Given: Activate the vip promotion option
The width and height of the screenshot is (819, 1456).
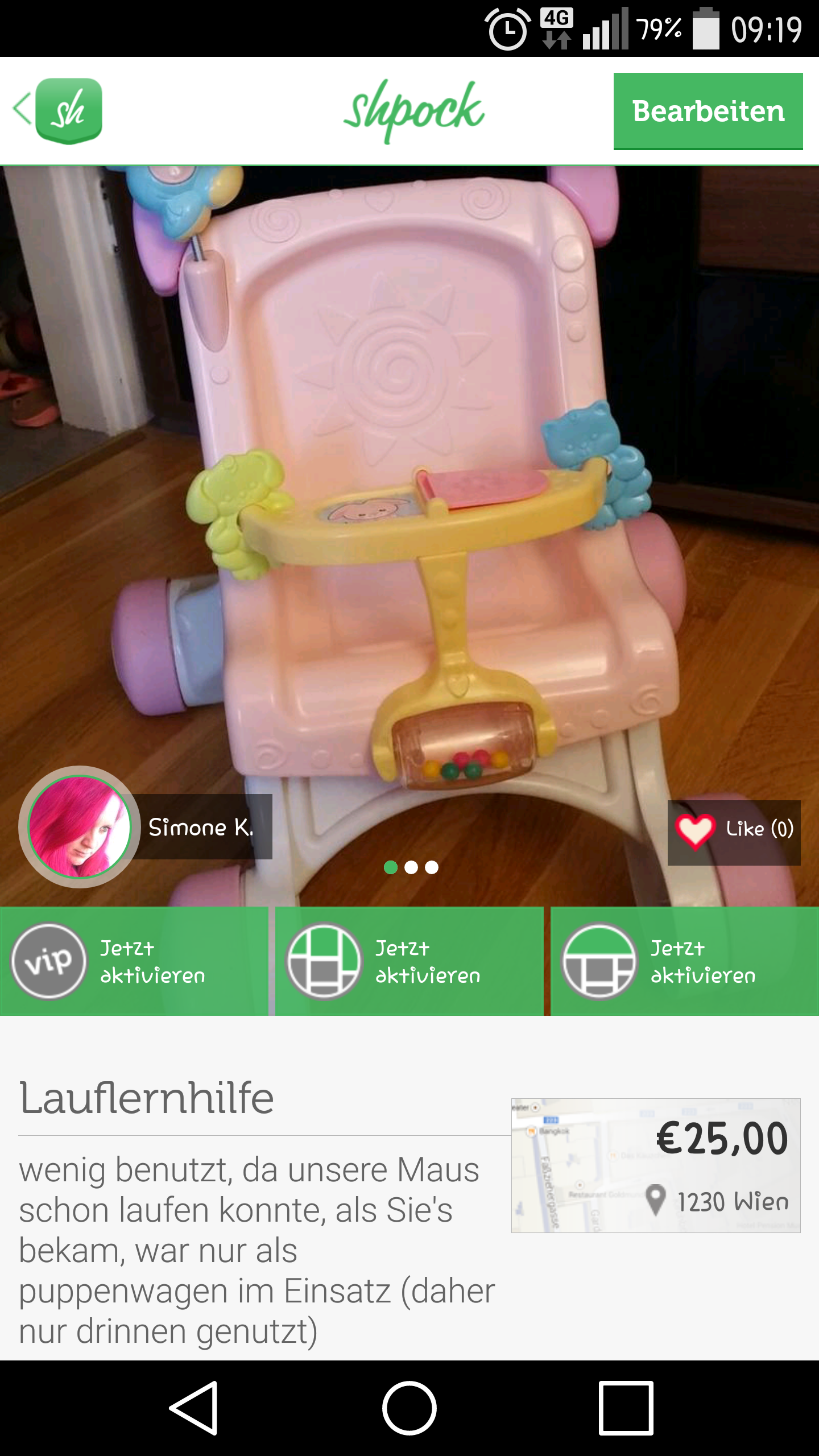Looking at the screenshot, I should [134, 961].
